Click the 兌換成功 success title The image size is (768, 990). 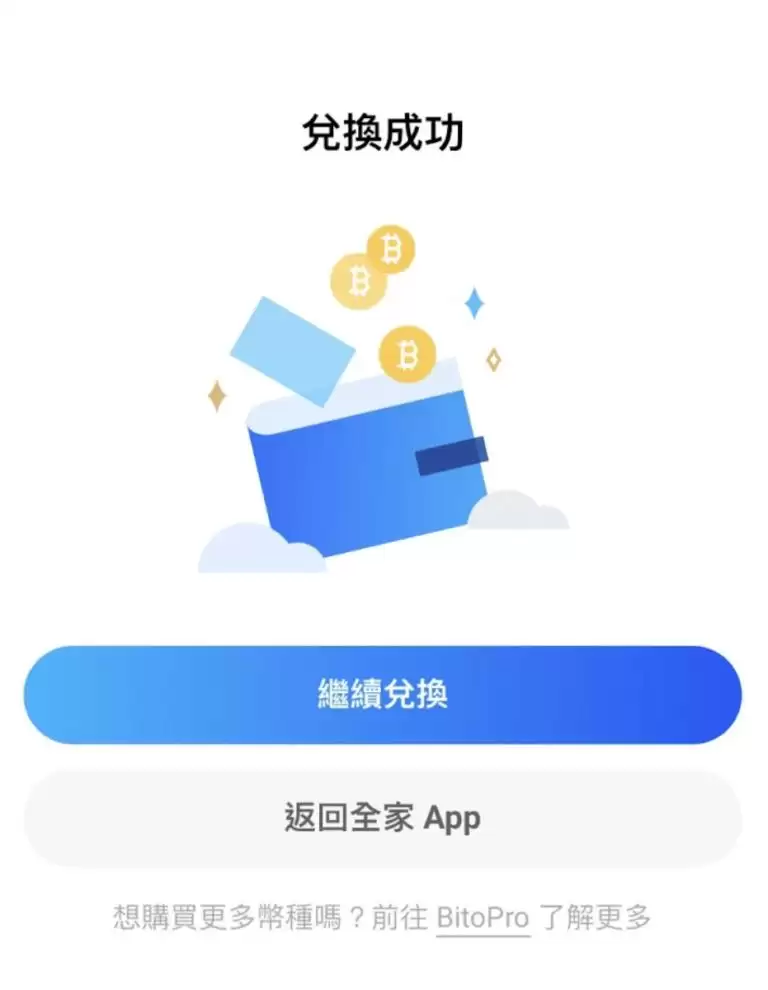point(383,129)
